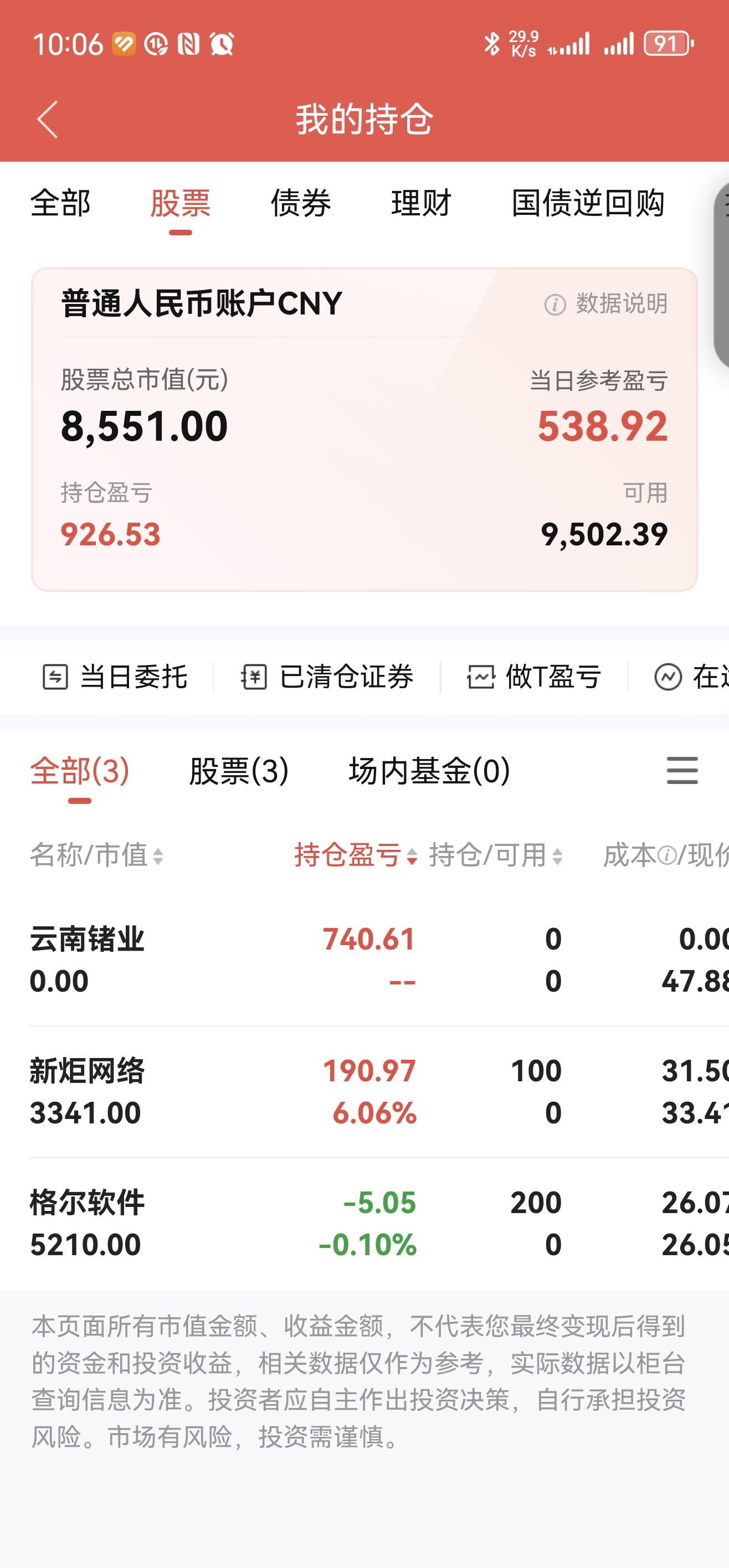729x1568 pixels.
Task: Filter holdings by 股票(3)
Action: click(x=239, y=771)
